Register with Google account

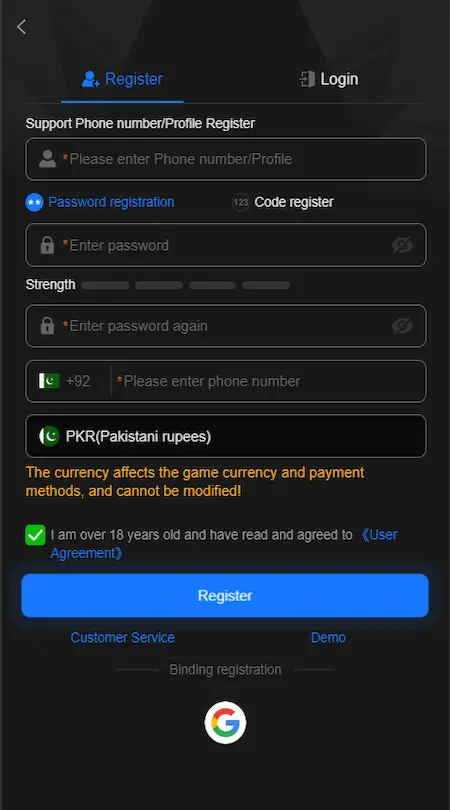tap(225, 723)
